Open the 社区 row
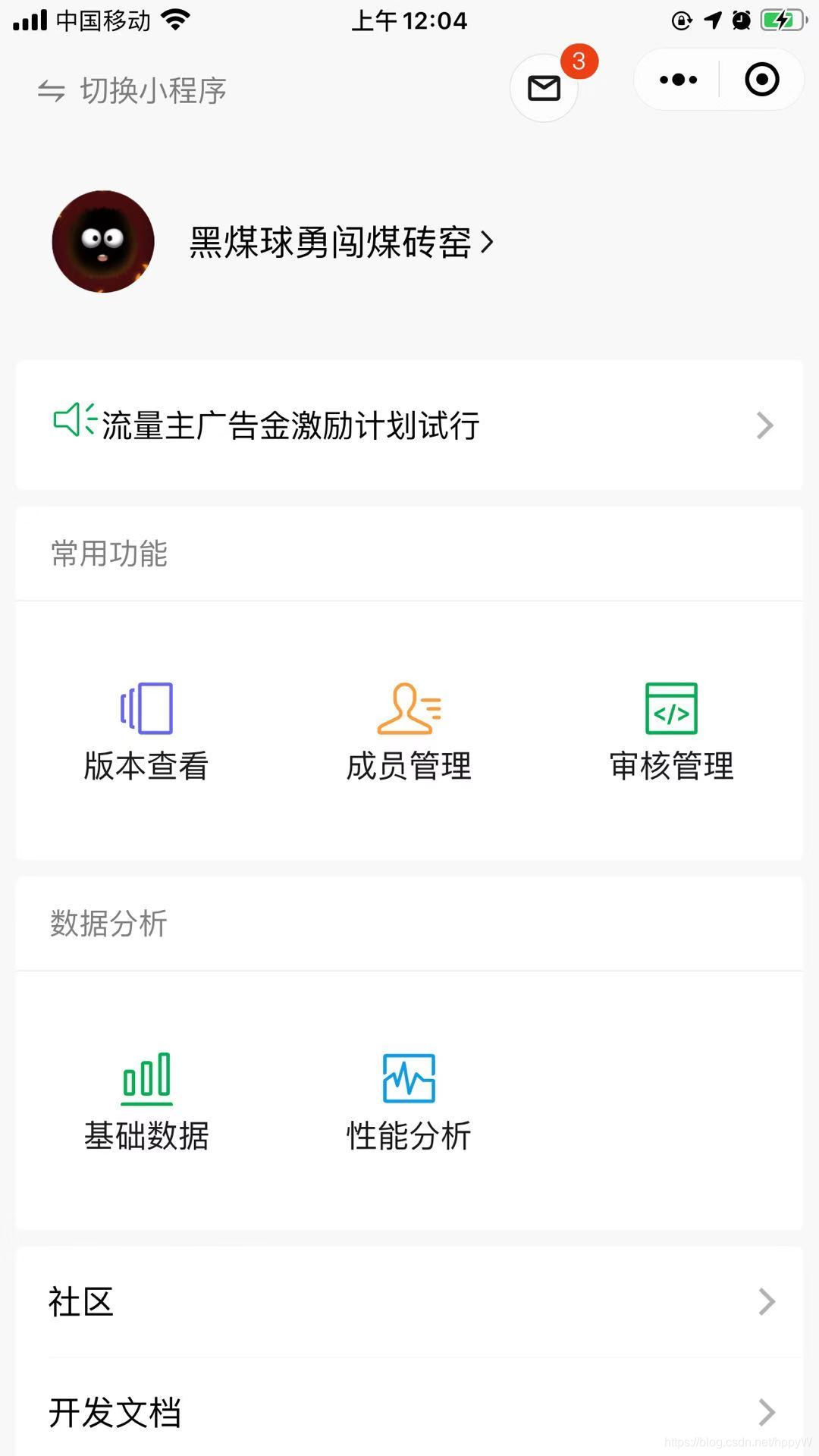 coord(409,1302)
